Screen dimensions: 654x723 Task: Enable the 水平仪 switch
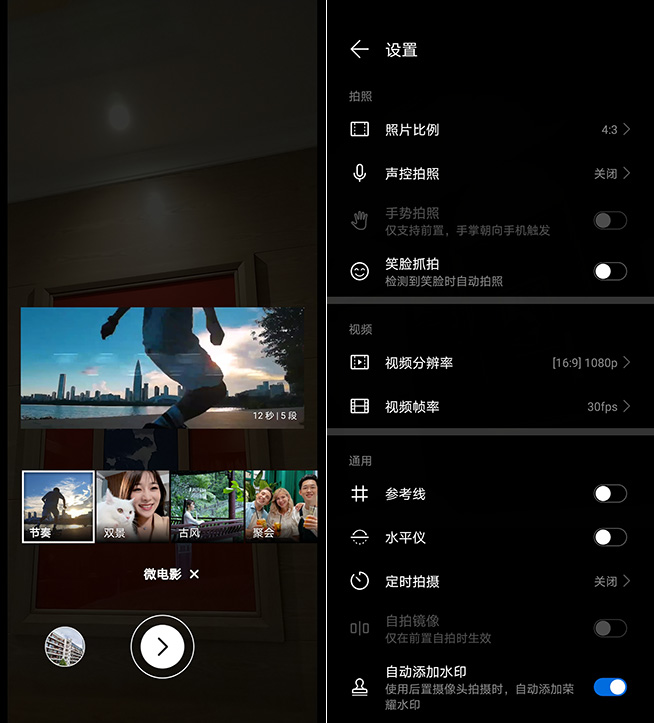[x=610, y=538]
